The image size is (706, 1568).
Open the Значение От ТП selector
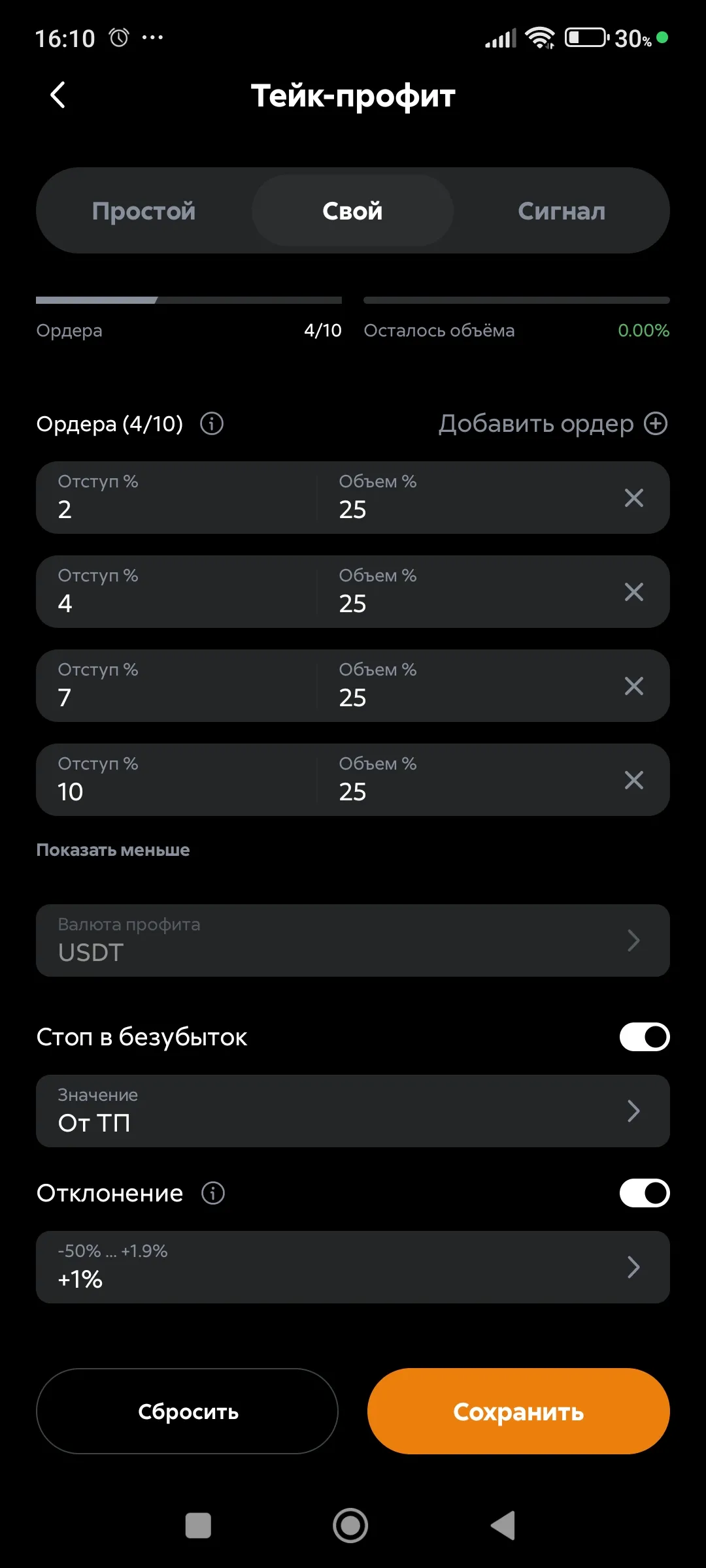[x=353, y=1111]
